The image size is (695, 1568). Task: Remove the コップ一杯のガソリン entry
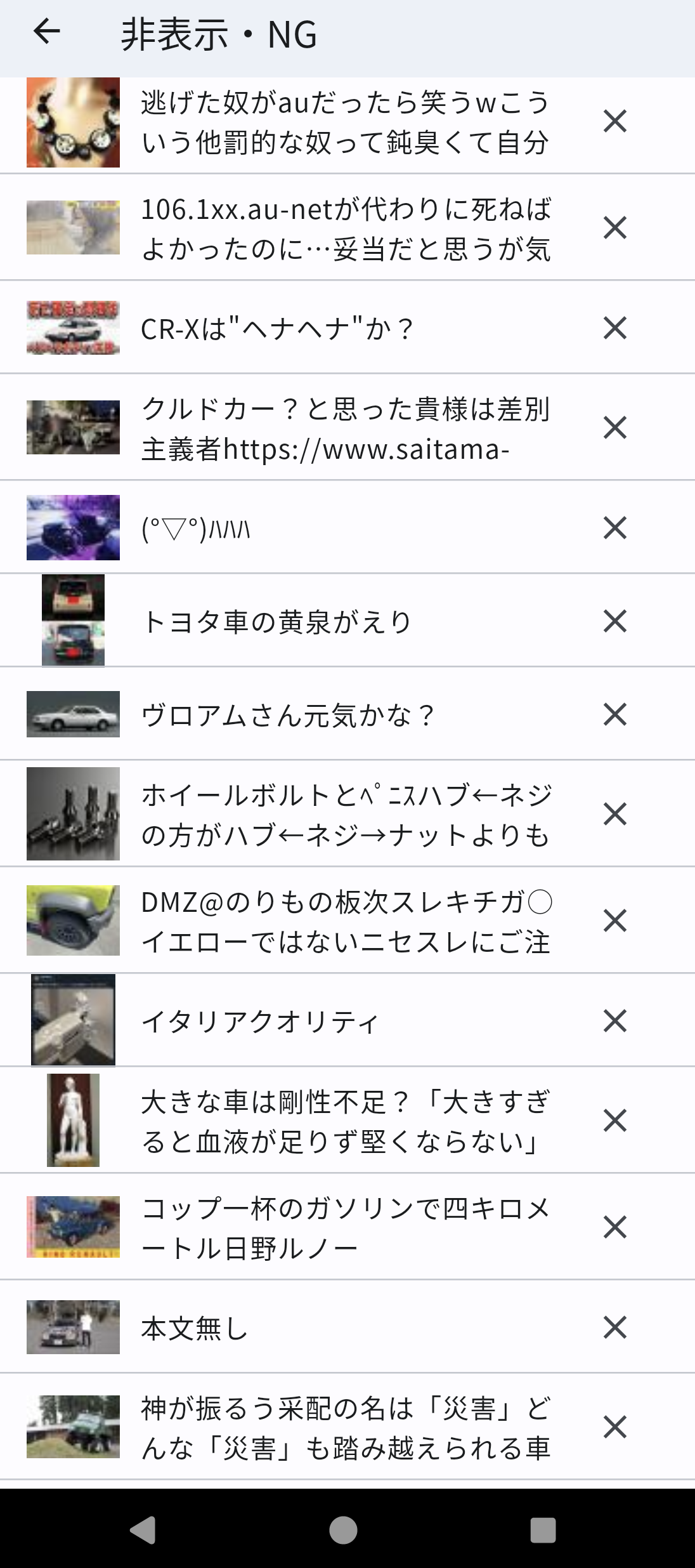pyautogui.click(x=614, y=1227)
